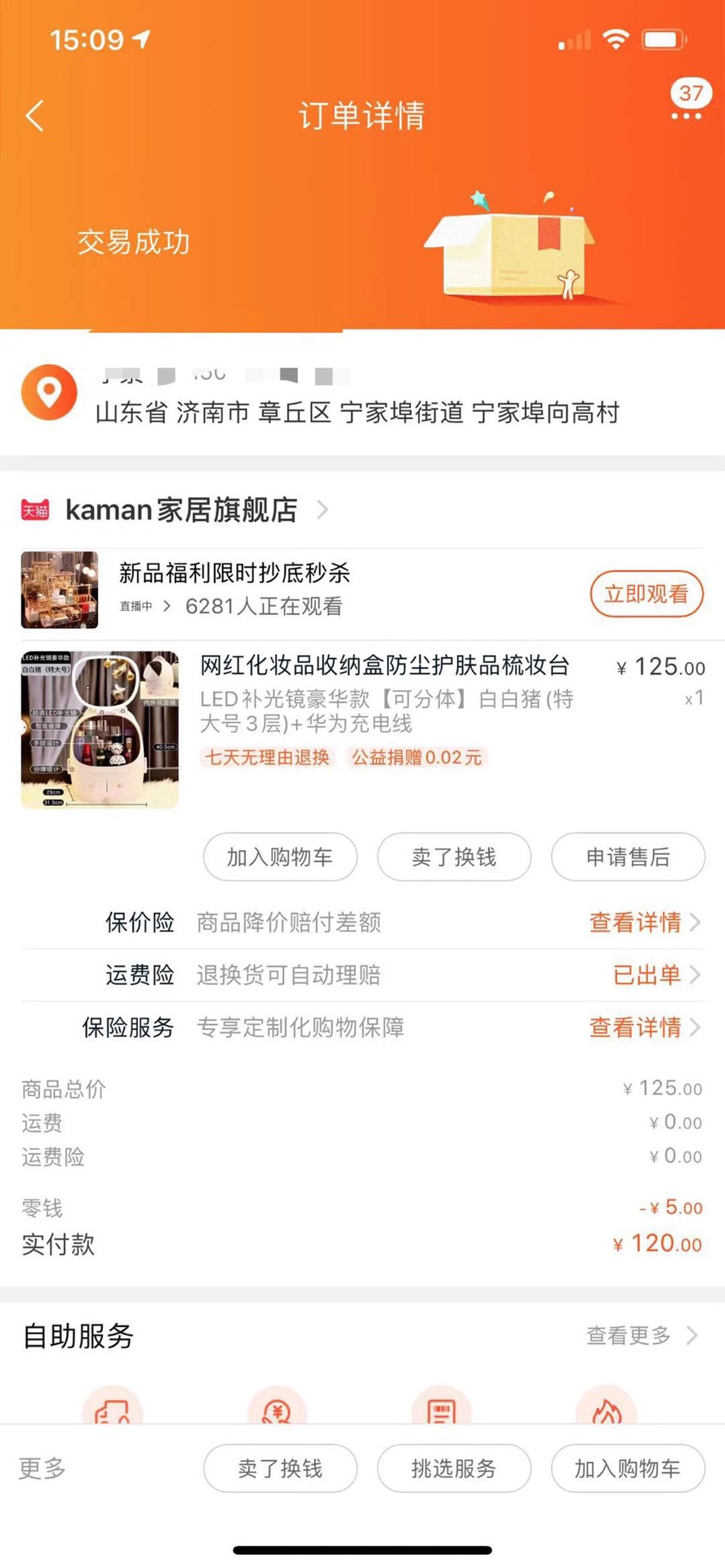
Task: Tap 卖了换钱 below the product
Action: pyautogui.click(x=454, y=857)
